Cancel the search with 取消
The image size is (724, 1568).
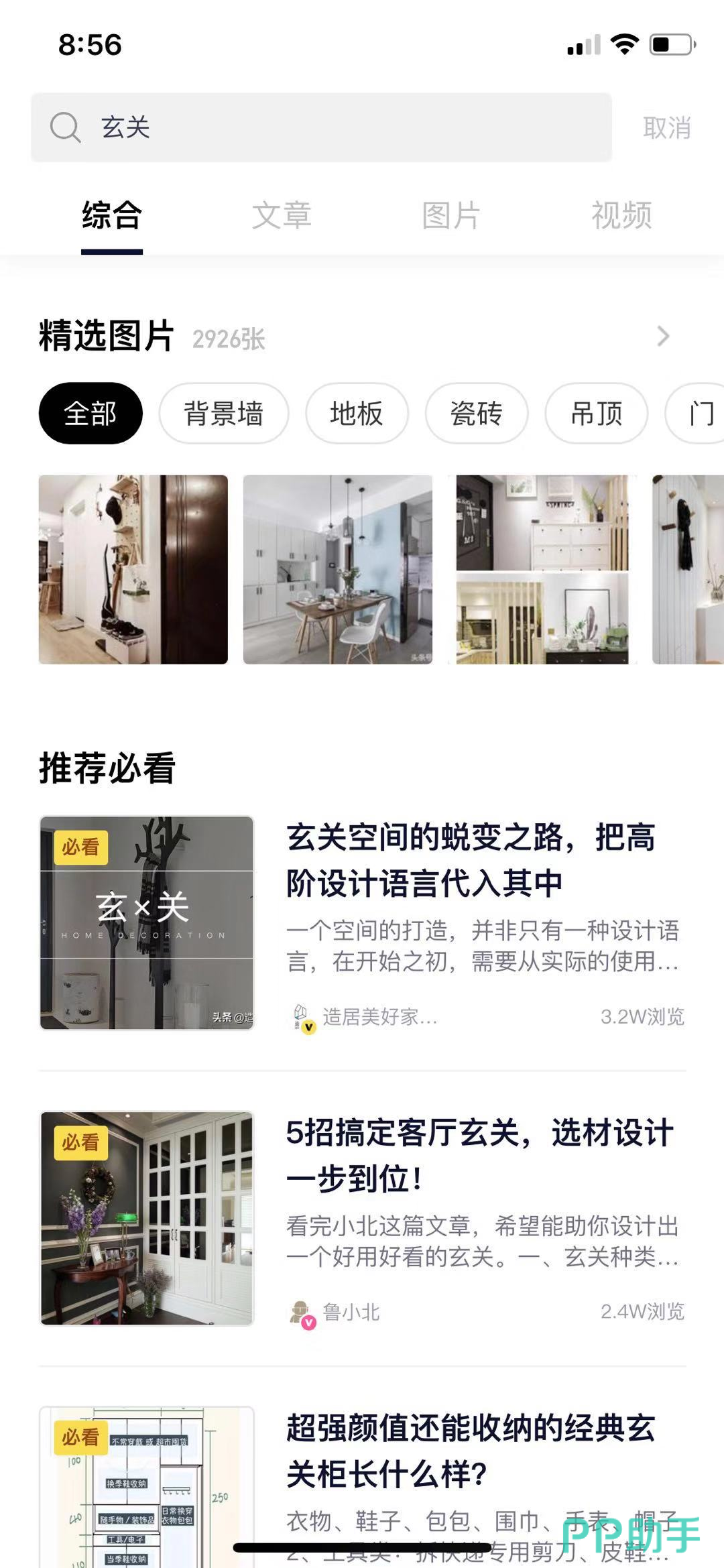pyautogui.click(x=666, y=128)
